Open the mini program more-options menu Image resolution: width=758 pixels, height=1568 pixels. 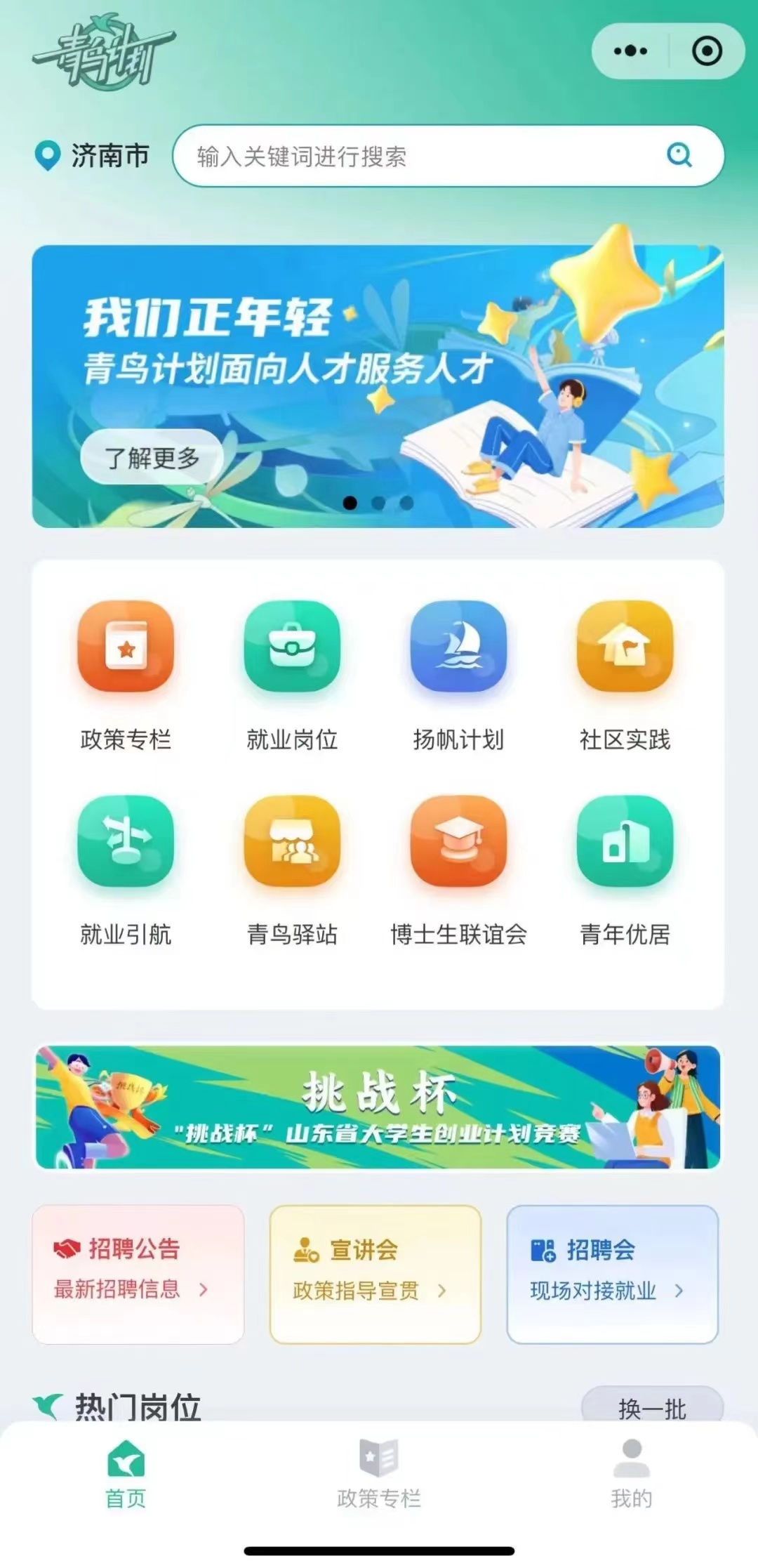tap(630, 51)
